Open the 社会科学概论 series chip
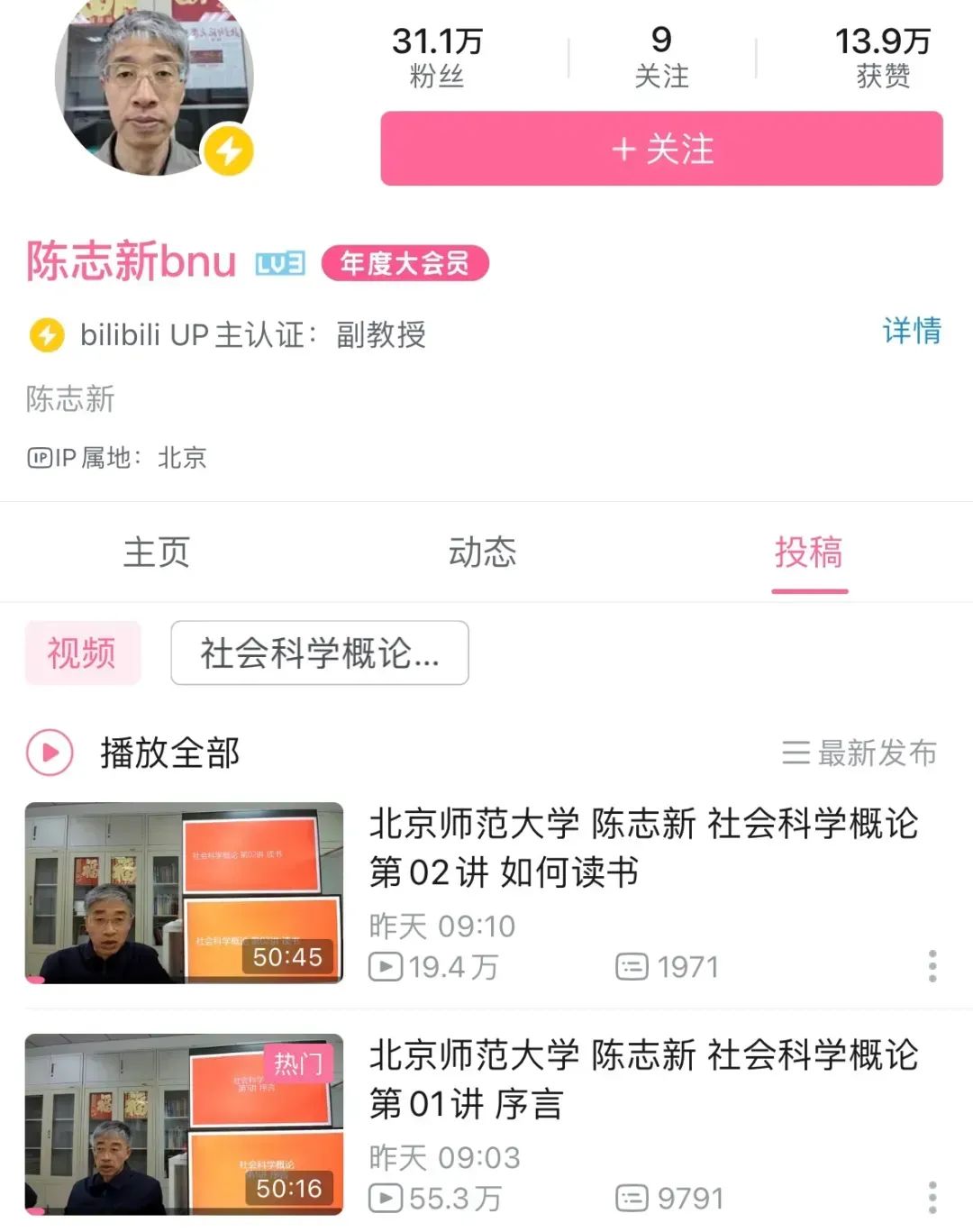973x1232 pixels. 320,653
